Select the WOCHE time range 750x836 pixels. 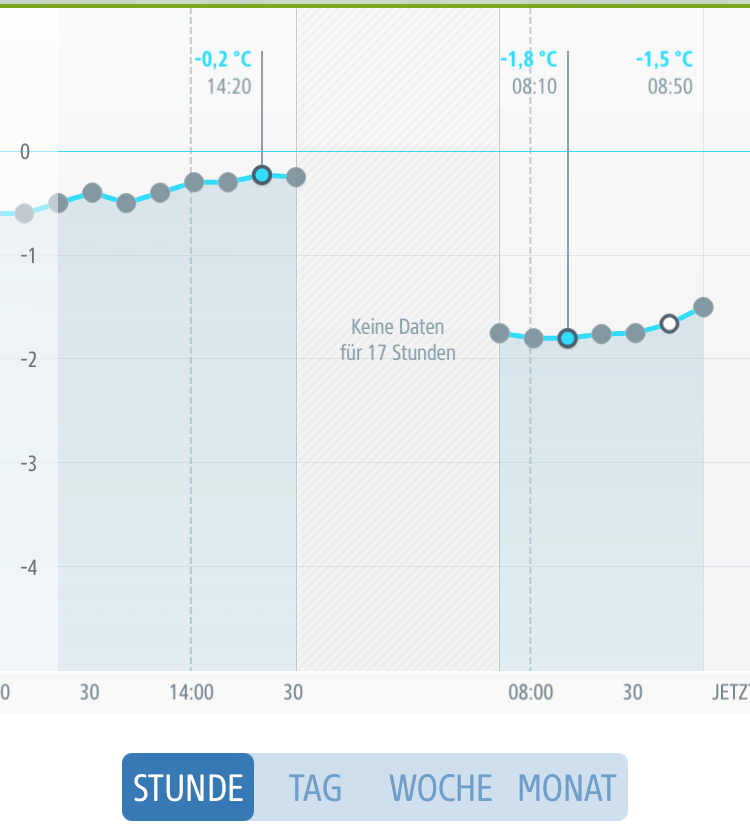point(441,788)
